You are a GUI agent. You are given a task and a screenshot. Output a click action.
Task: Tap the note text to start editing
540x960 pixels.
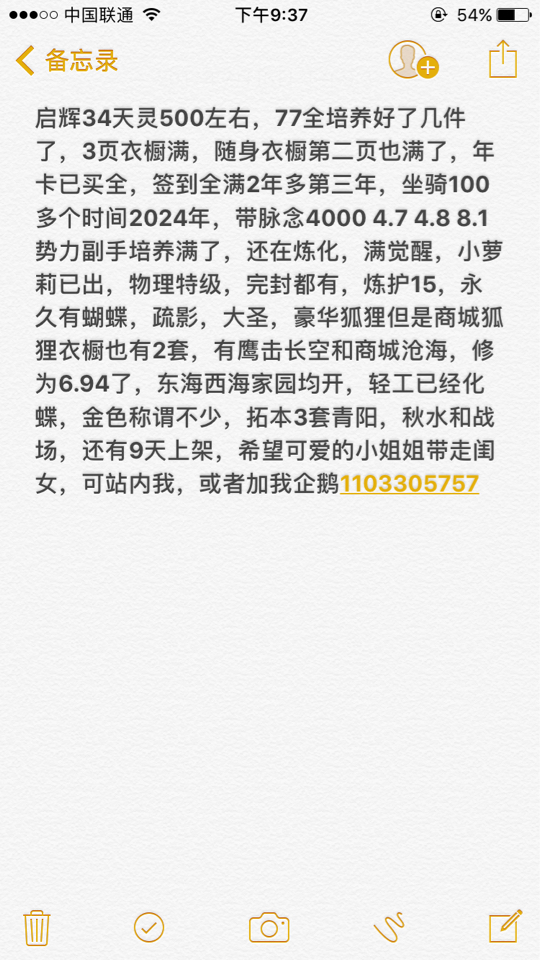click(x=269, y=301)
